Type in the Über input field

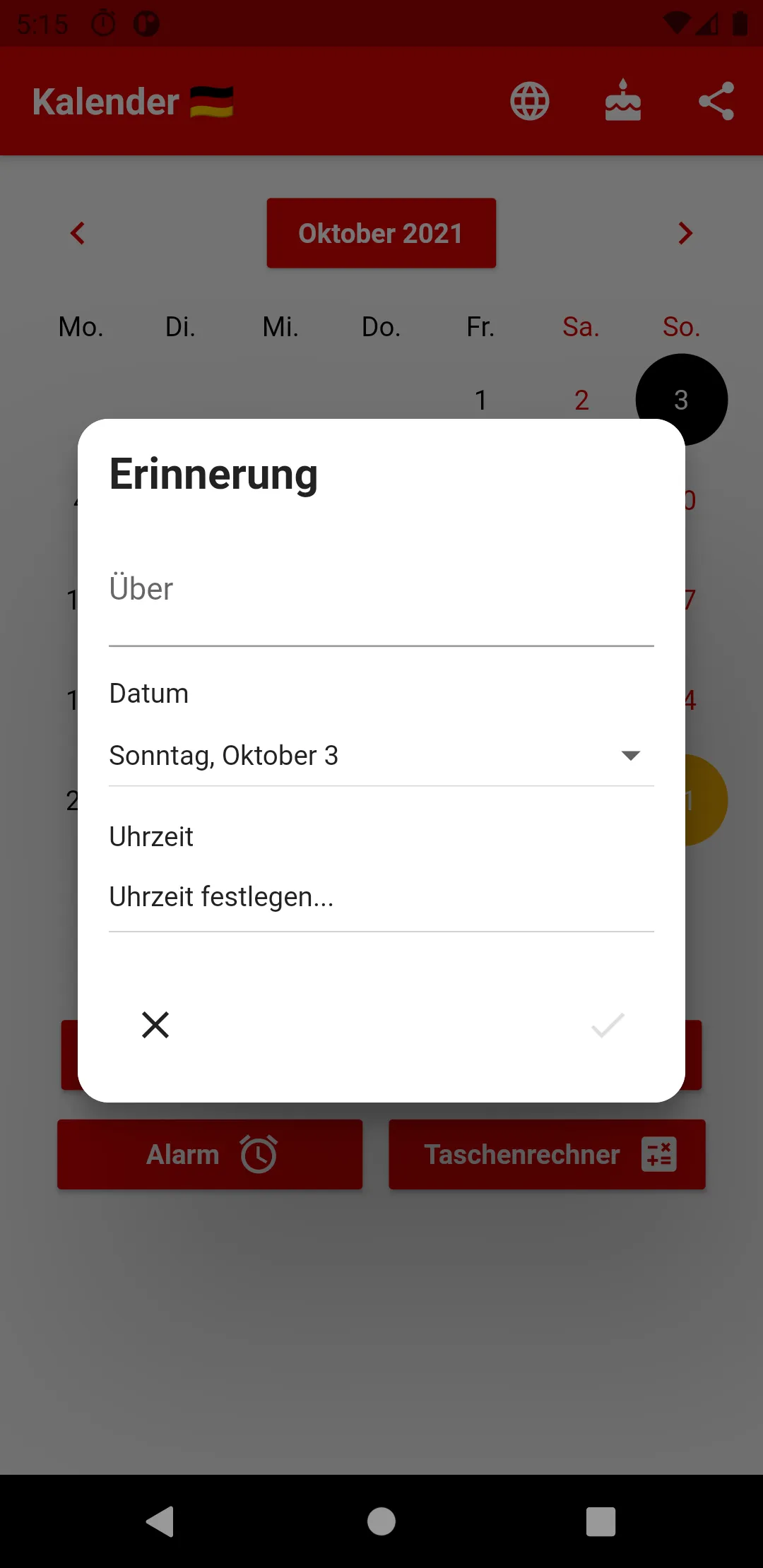[381, 588]
